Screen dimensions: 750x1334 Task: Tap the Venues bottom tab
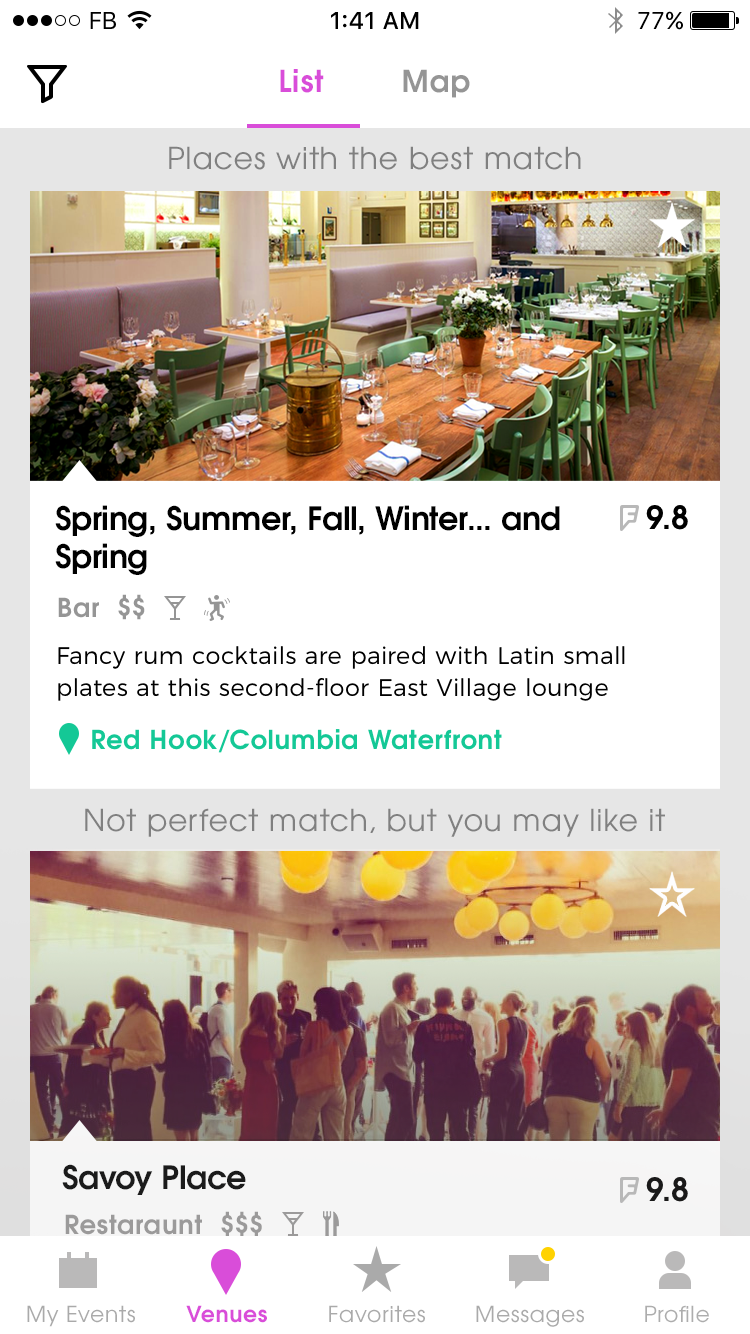point(227,1286)
